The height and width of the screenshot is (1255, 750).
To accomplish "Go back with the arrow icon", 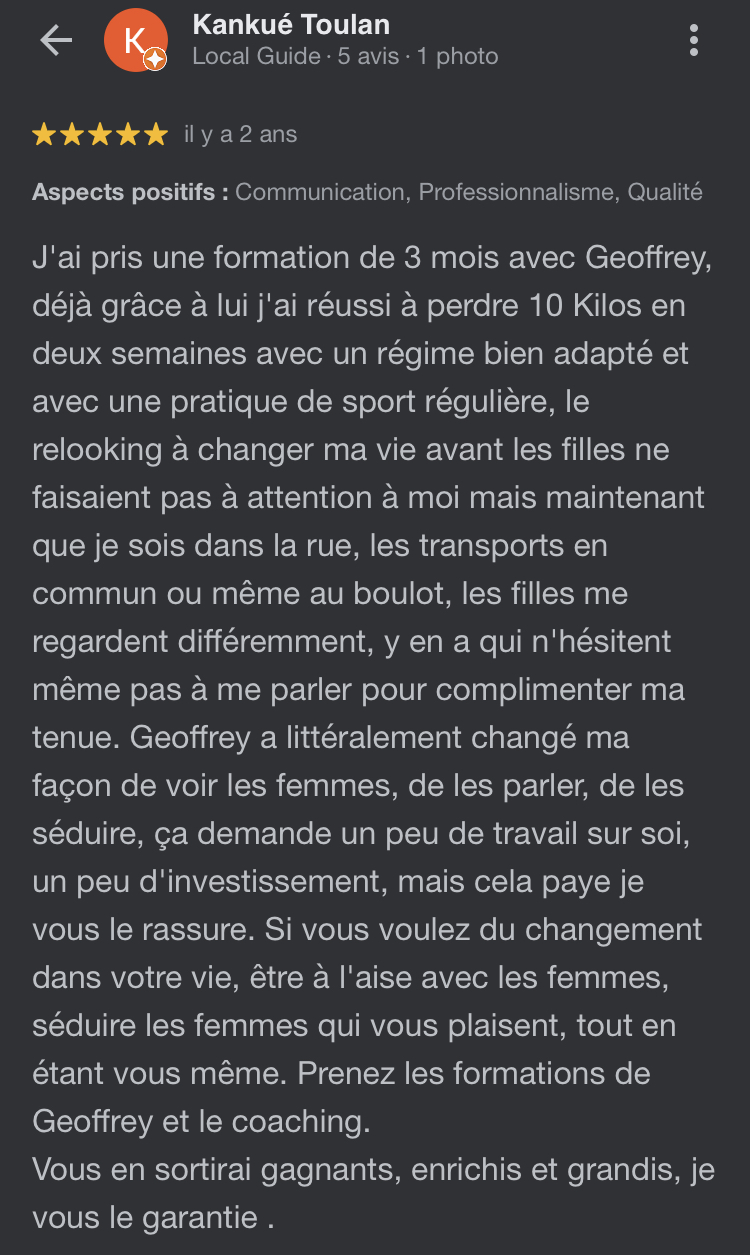I will 56,40.
